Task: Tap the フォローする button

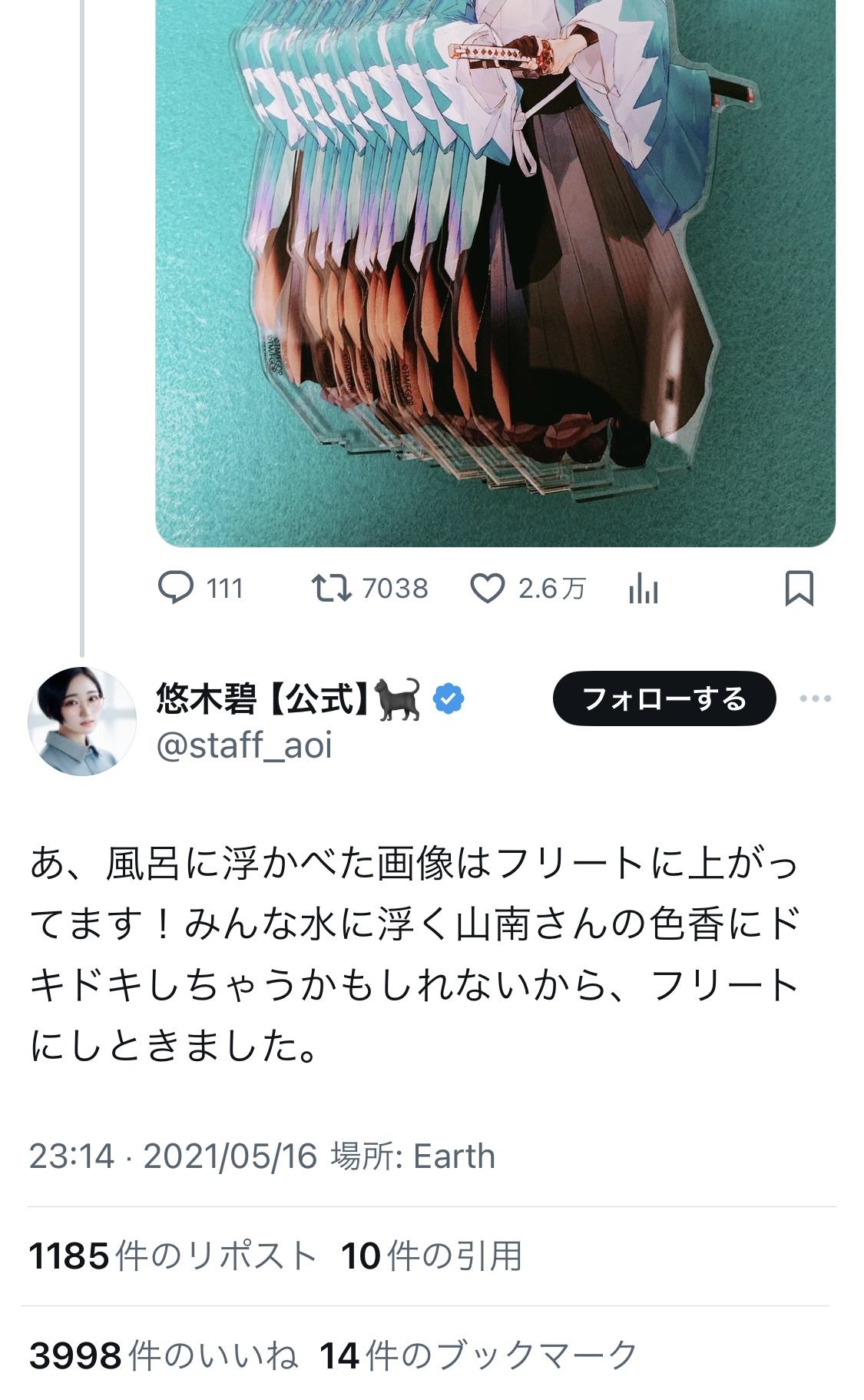Action: pyautogui.click(x=664, y=698)
